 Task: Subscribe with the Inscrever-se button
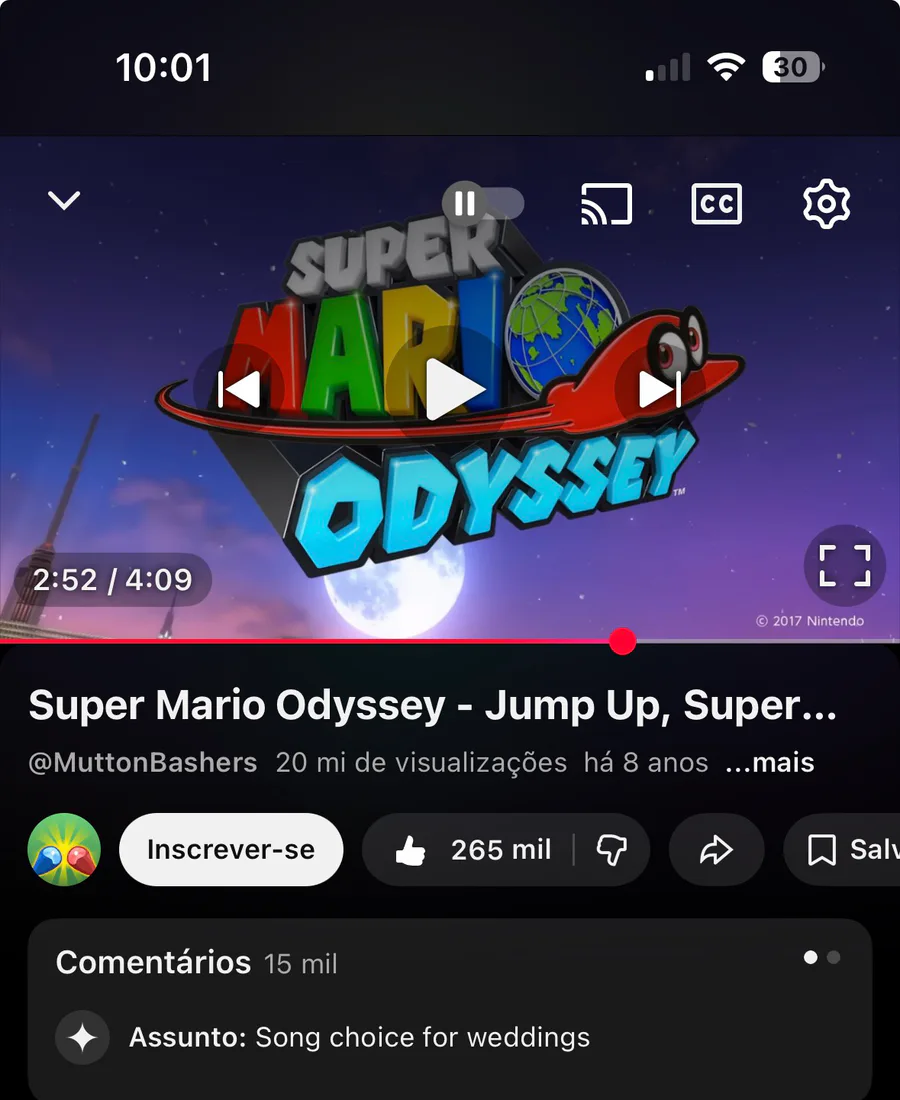coord(231,850)
